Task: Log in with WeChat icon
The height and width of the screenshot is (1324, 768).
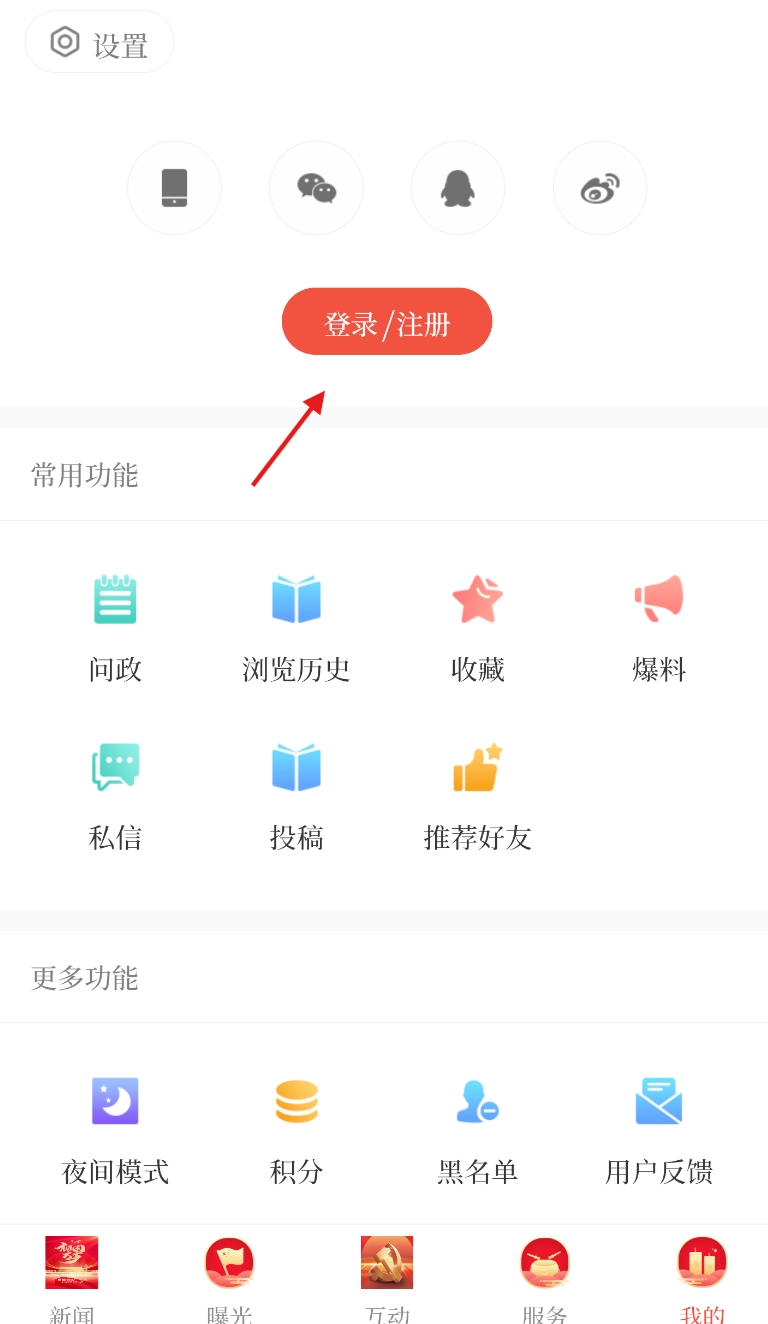Action: (x=316, y=188)
